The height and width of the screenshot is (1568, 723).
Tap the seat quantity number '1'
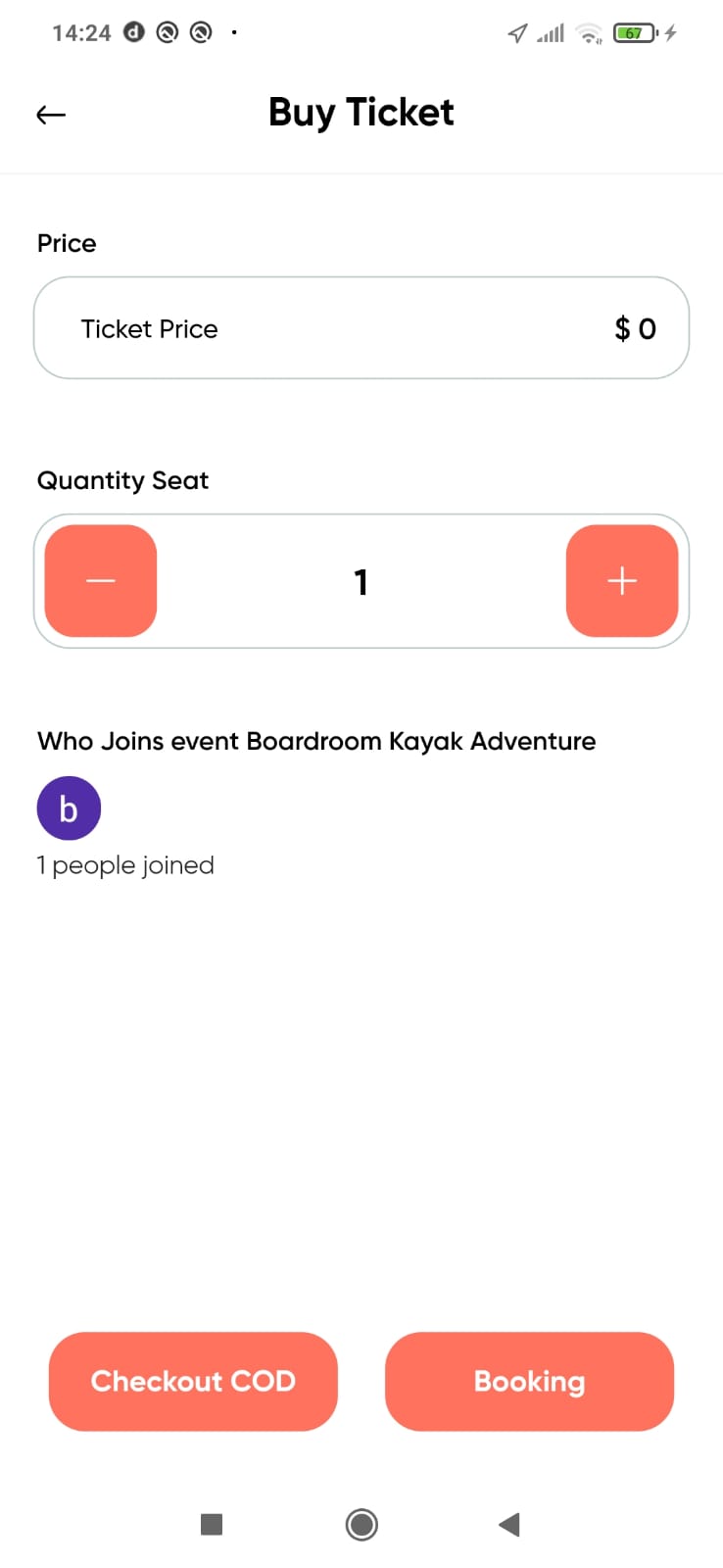point(361,580)
